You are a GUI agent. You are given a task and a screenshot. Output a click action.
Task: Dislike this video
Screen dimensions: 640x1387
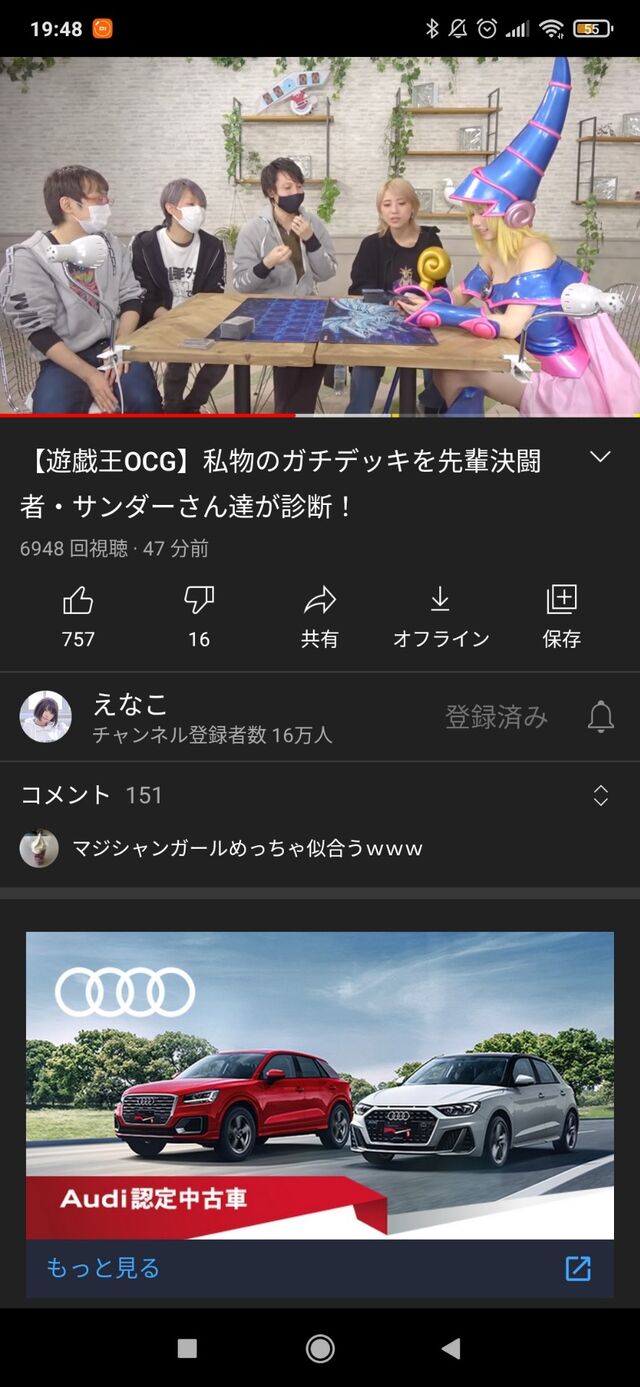coord(199,615)
